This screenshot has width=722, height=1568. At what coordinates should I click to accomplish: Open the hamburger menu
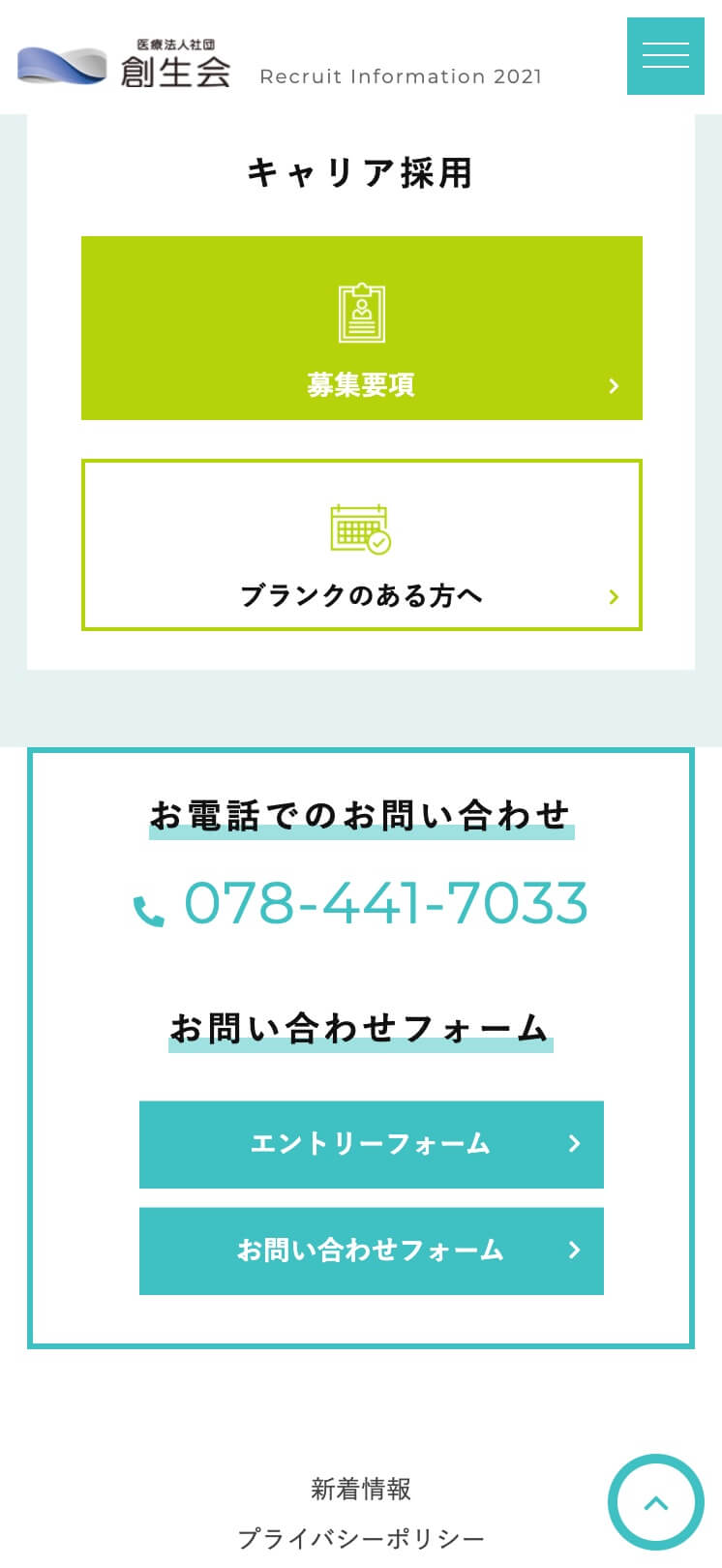(665, 56)
